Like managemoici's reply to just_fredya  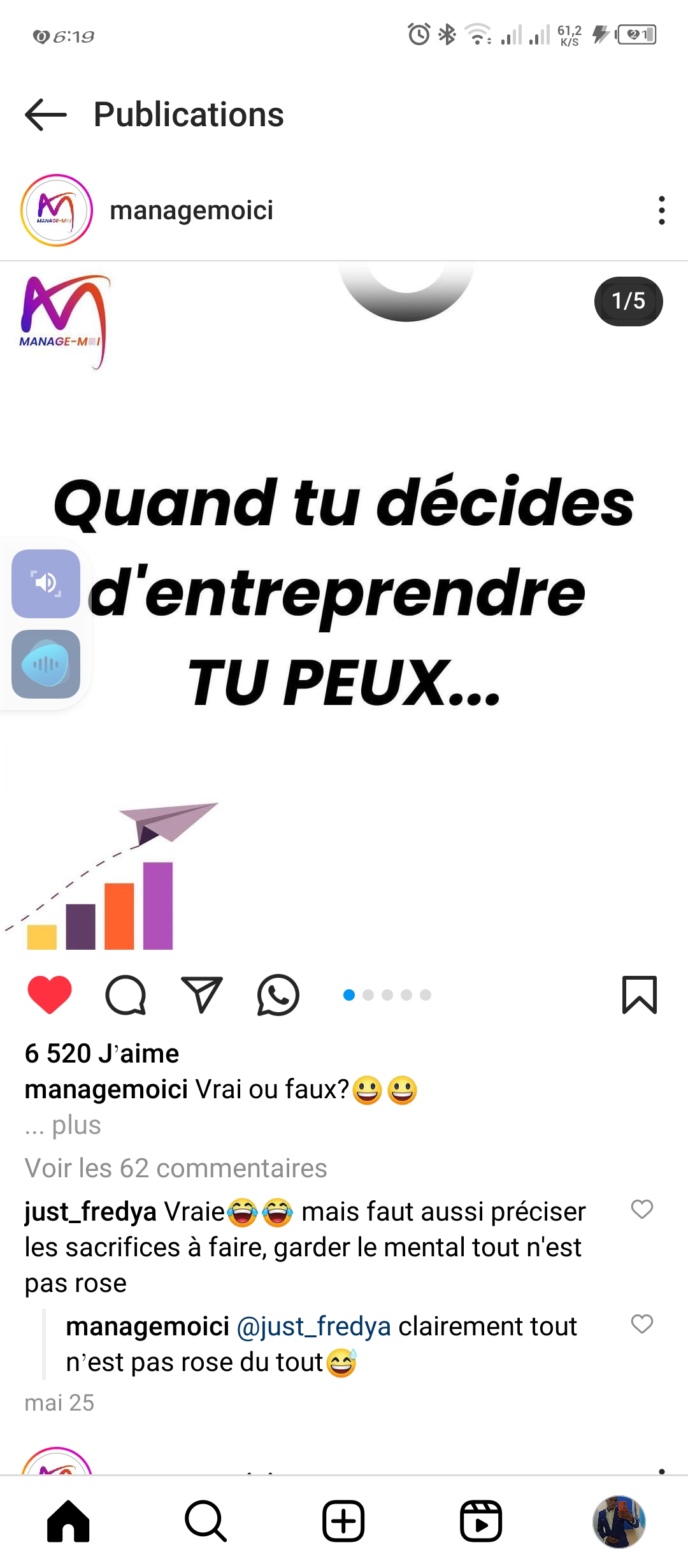641,1324
